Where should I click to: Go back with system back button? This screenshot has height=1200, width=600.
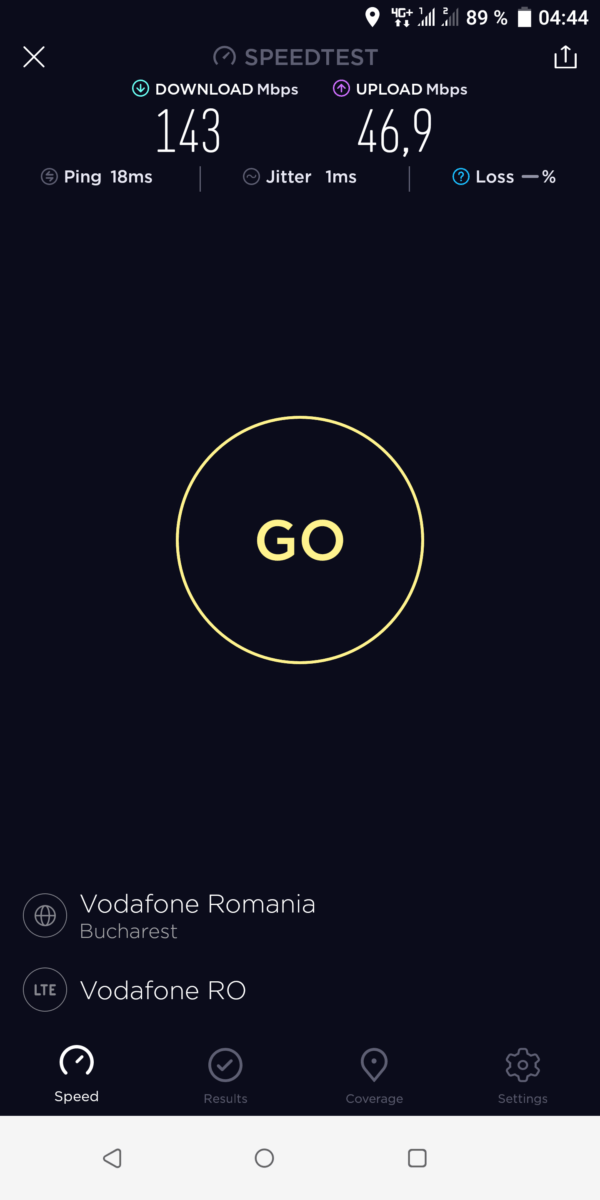[x=112, y=1158]
